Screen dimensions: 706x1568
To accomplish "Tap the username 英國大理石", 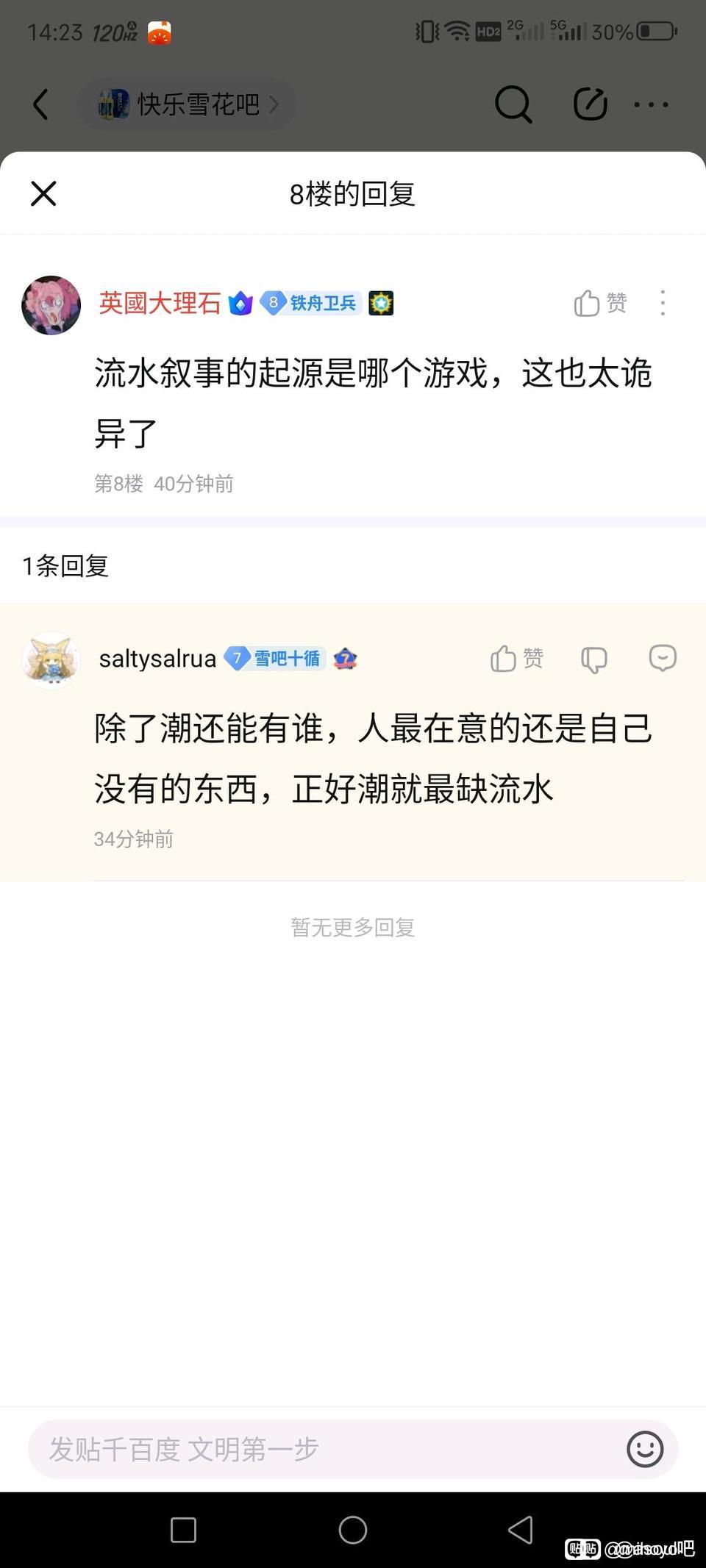I will (x=160, y=303).
